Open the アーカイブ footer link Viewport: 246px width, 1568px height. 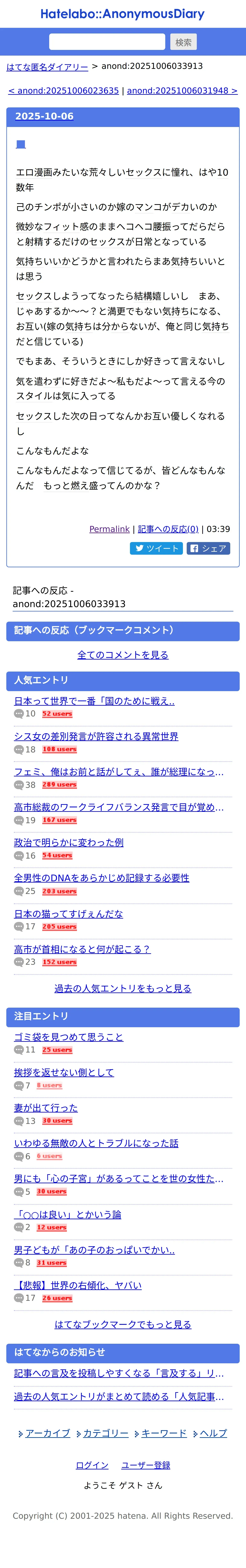47,1433
